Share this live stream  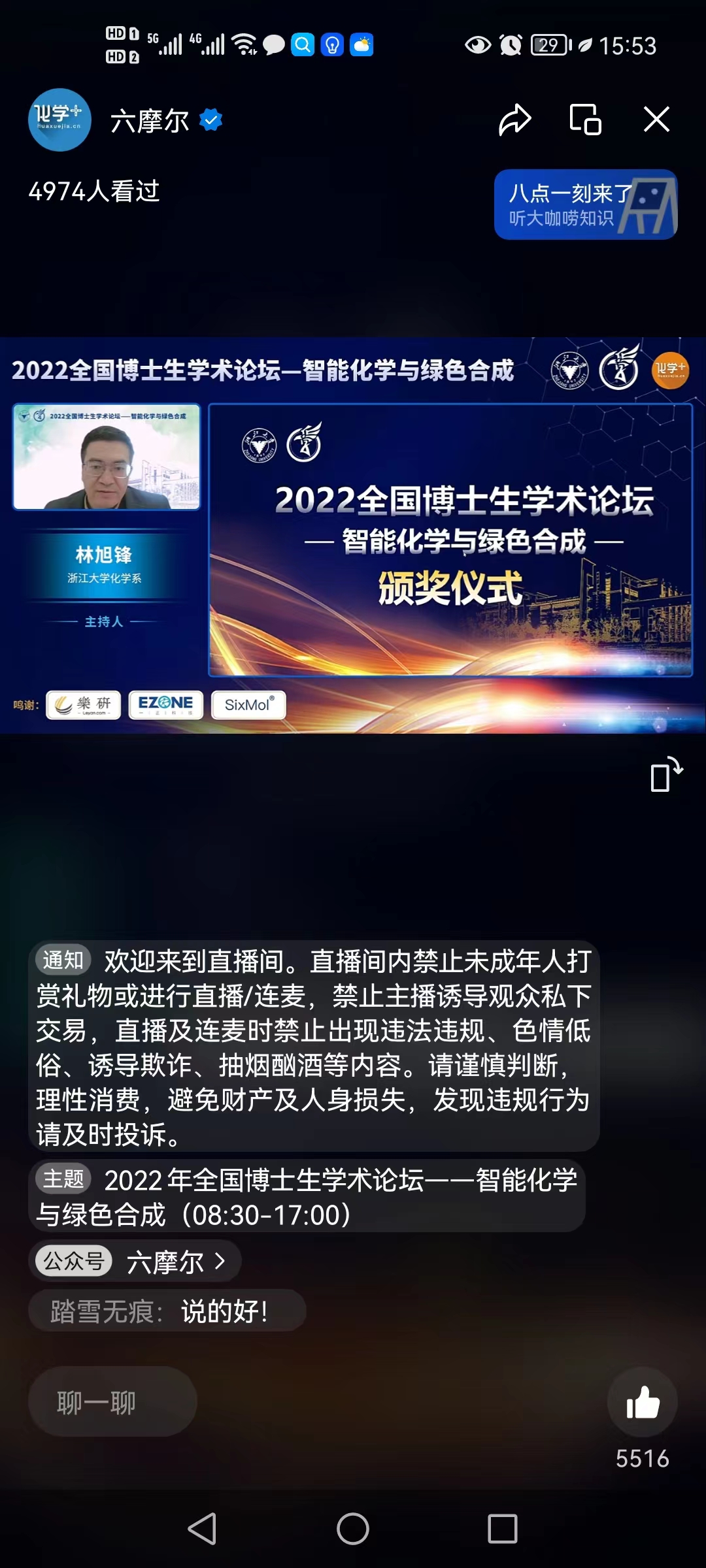pos(514,120)
